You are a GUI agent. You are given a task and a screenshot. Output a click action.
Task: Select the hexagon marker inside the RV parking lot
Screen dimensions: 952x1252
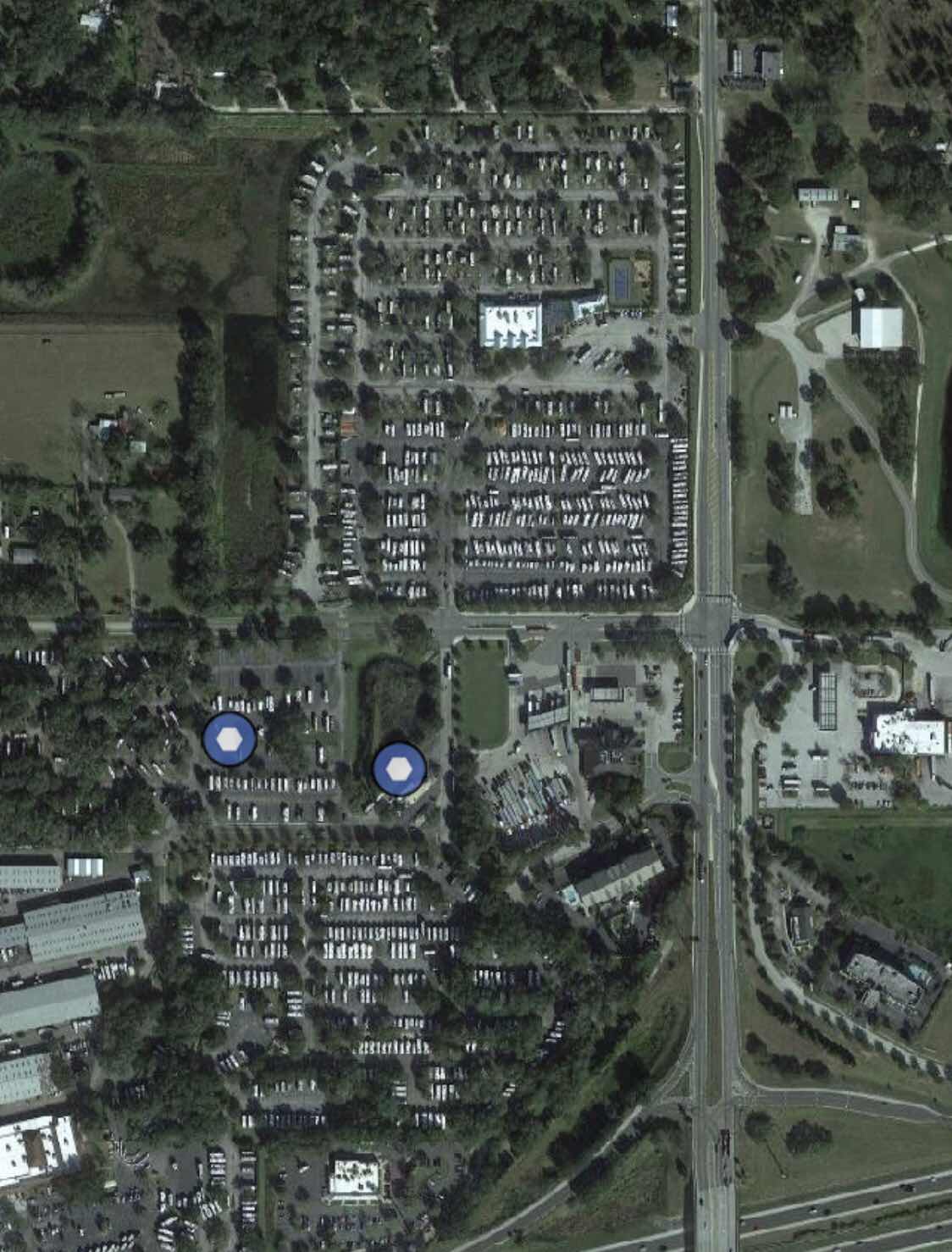coord(229,739)
